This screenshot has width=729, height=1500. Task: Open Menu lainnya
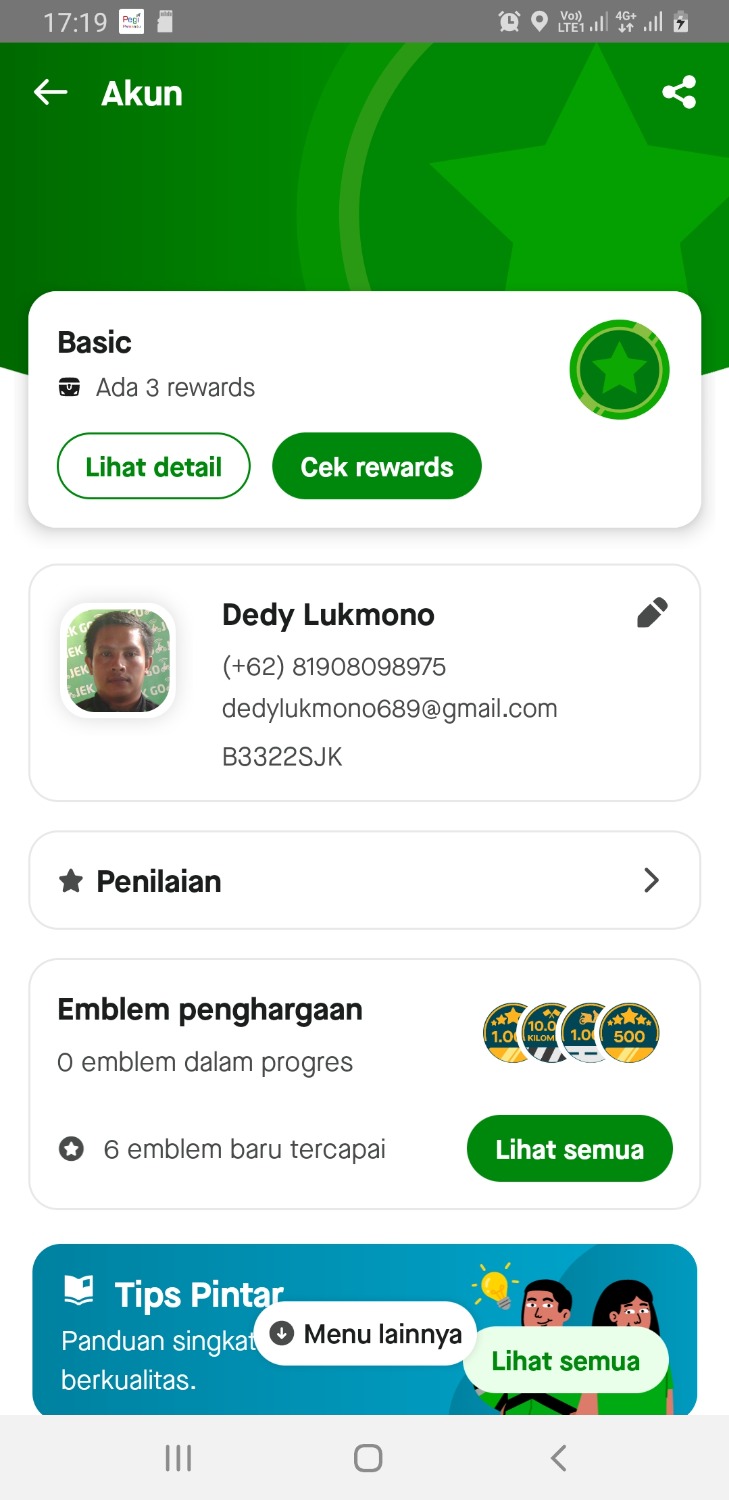point(365,1333)
